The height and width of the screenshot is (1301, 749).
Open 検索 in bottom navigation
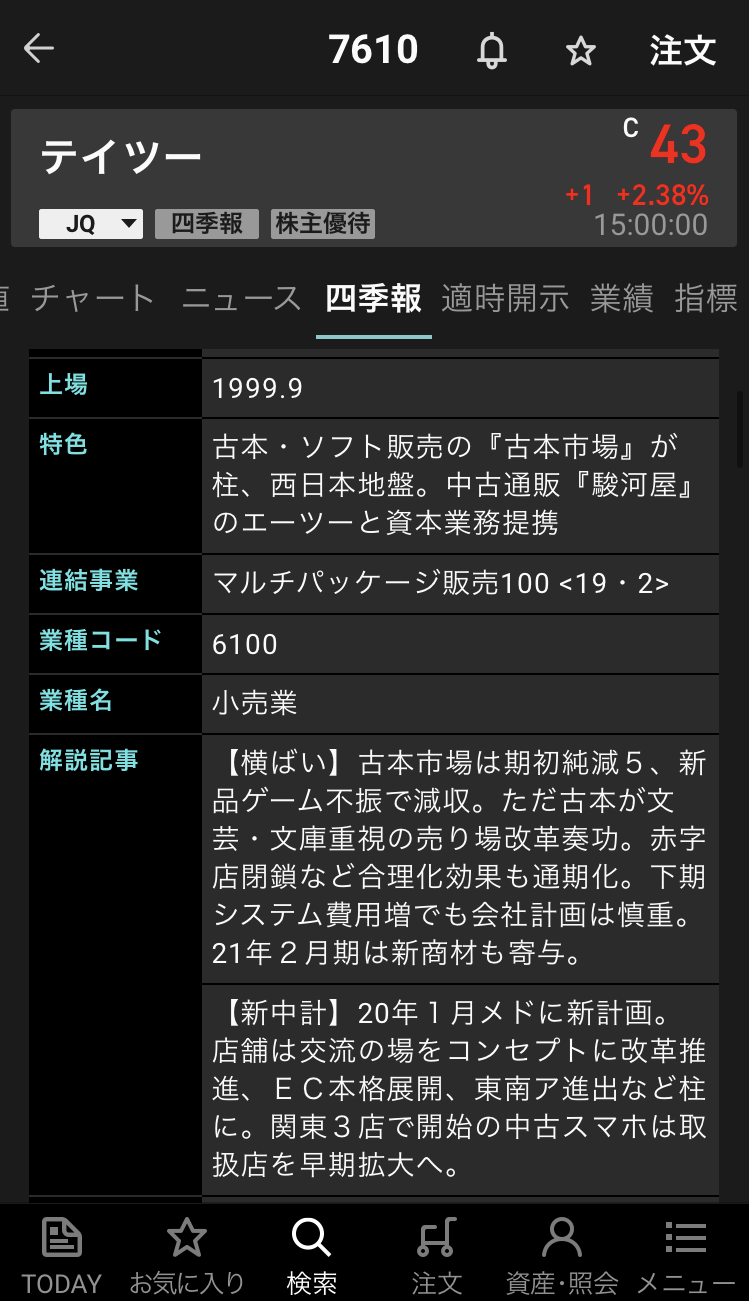tap(311, 1256)
